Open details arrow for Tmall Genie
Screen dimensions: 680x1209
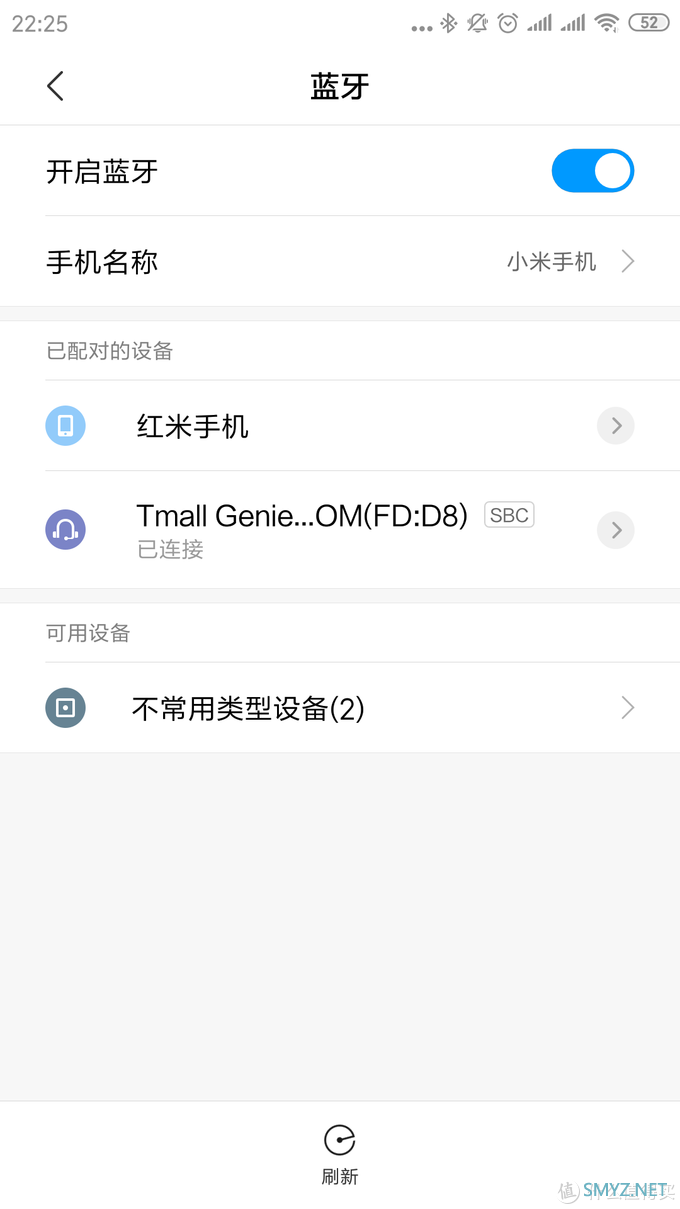(616, 529)
